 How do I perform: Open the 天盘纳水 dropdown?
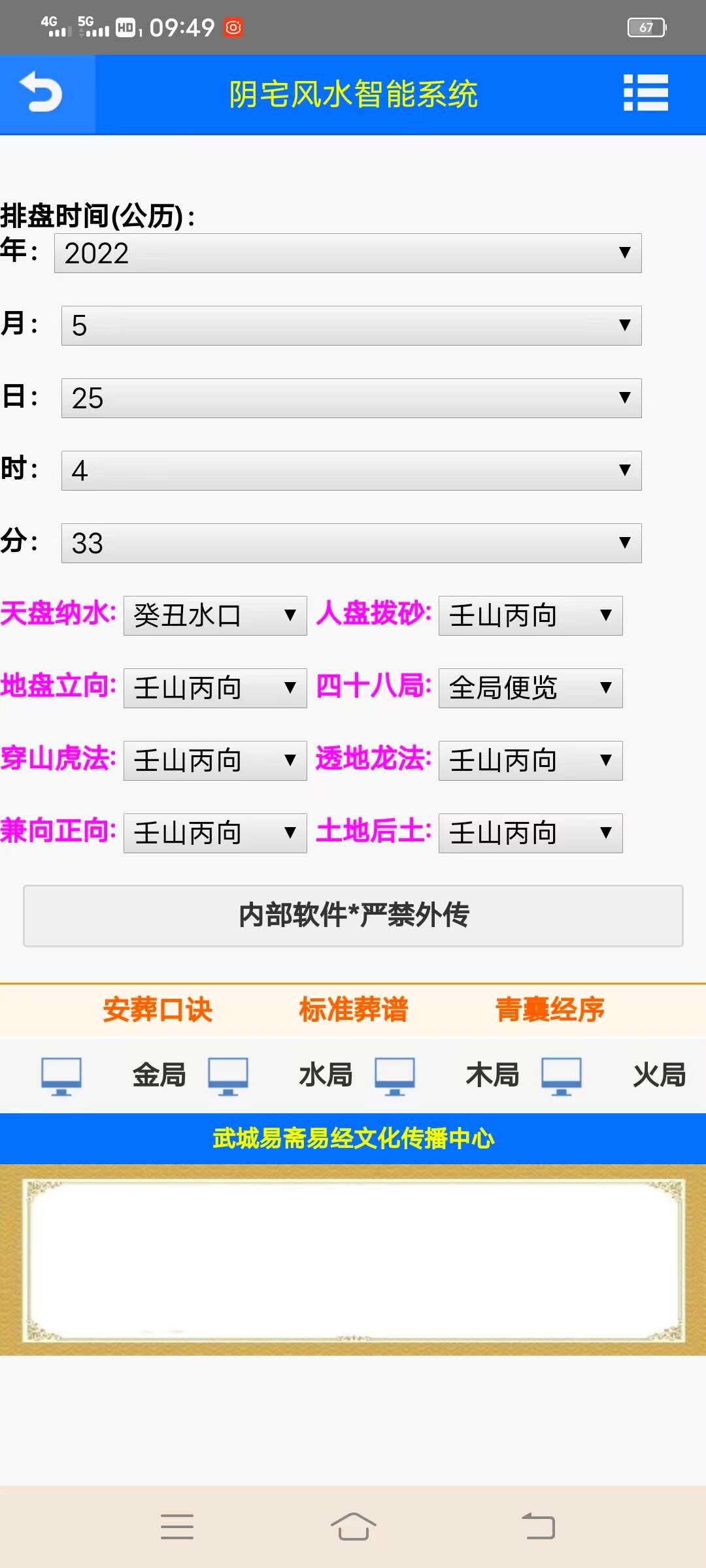(215, 615)
